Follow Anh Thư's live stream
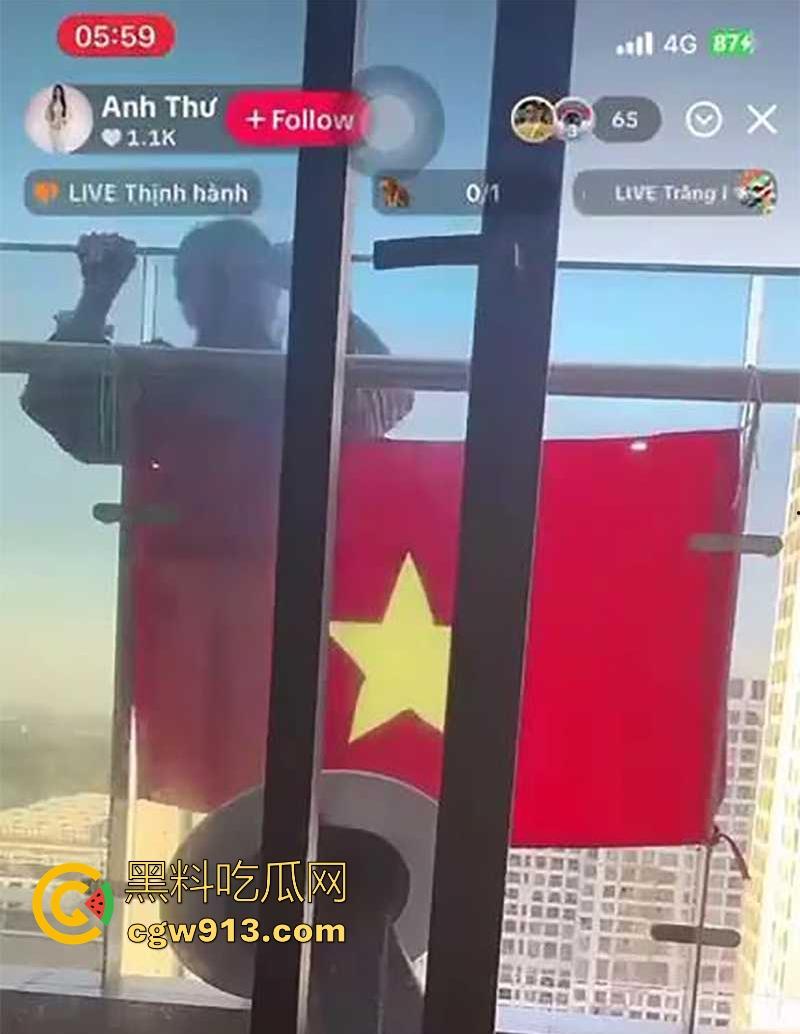Image resolution: width=800 pixels, height=1034 pixels. pos(300,120)
